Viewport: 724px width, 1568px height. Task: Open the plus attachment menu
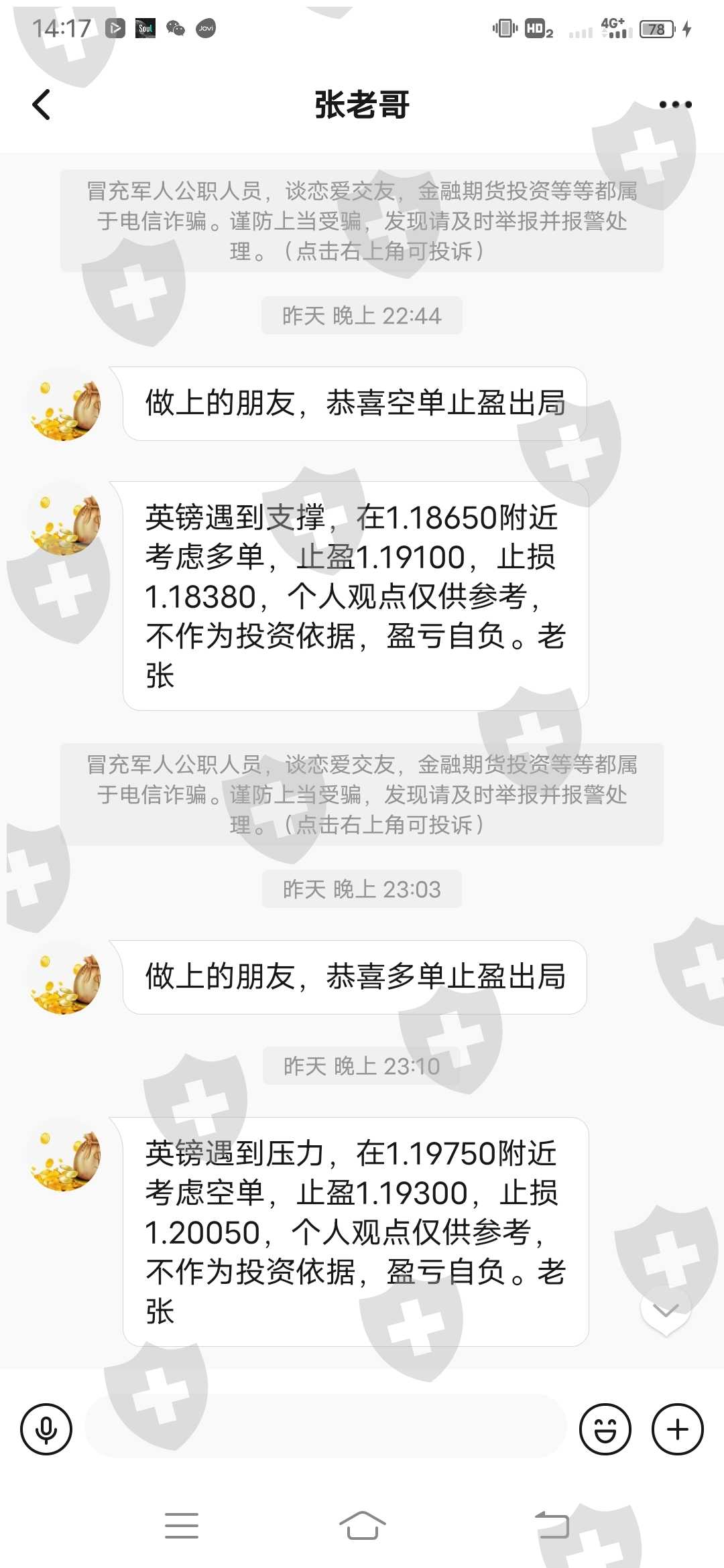click(x=678, y=1429)
